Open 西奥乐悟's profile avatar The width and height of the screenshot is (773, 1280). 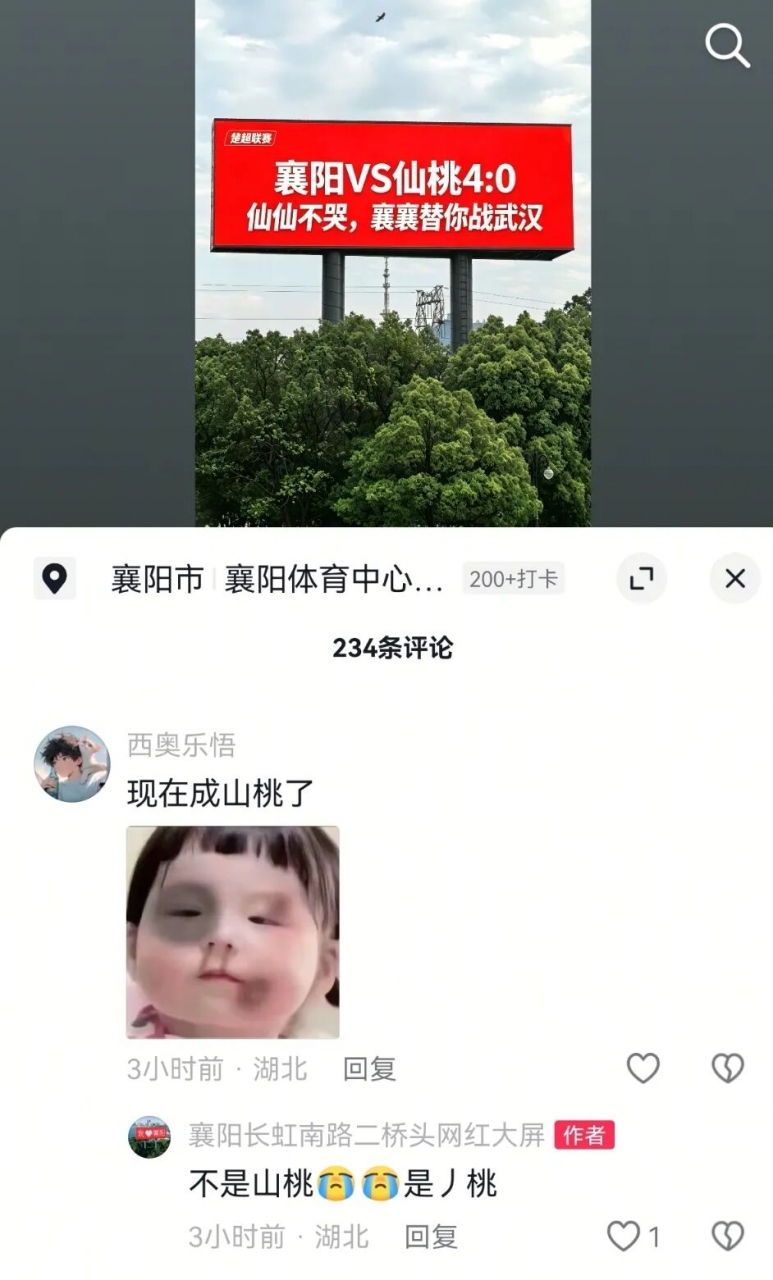(x=72, y=764)
